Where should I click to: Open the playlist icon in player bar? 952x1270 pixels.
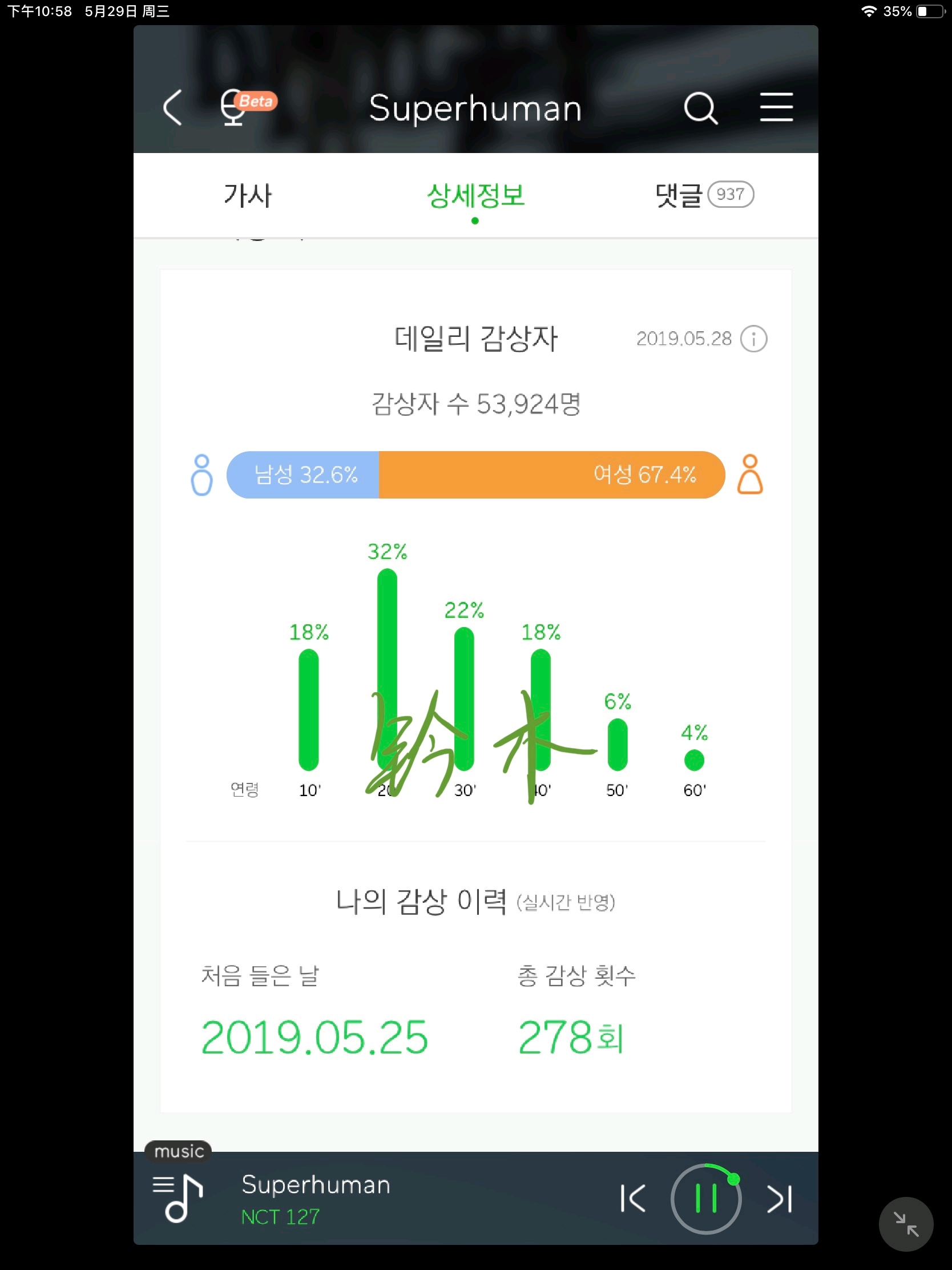(x=178, y=1198)
